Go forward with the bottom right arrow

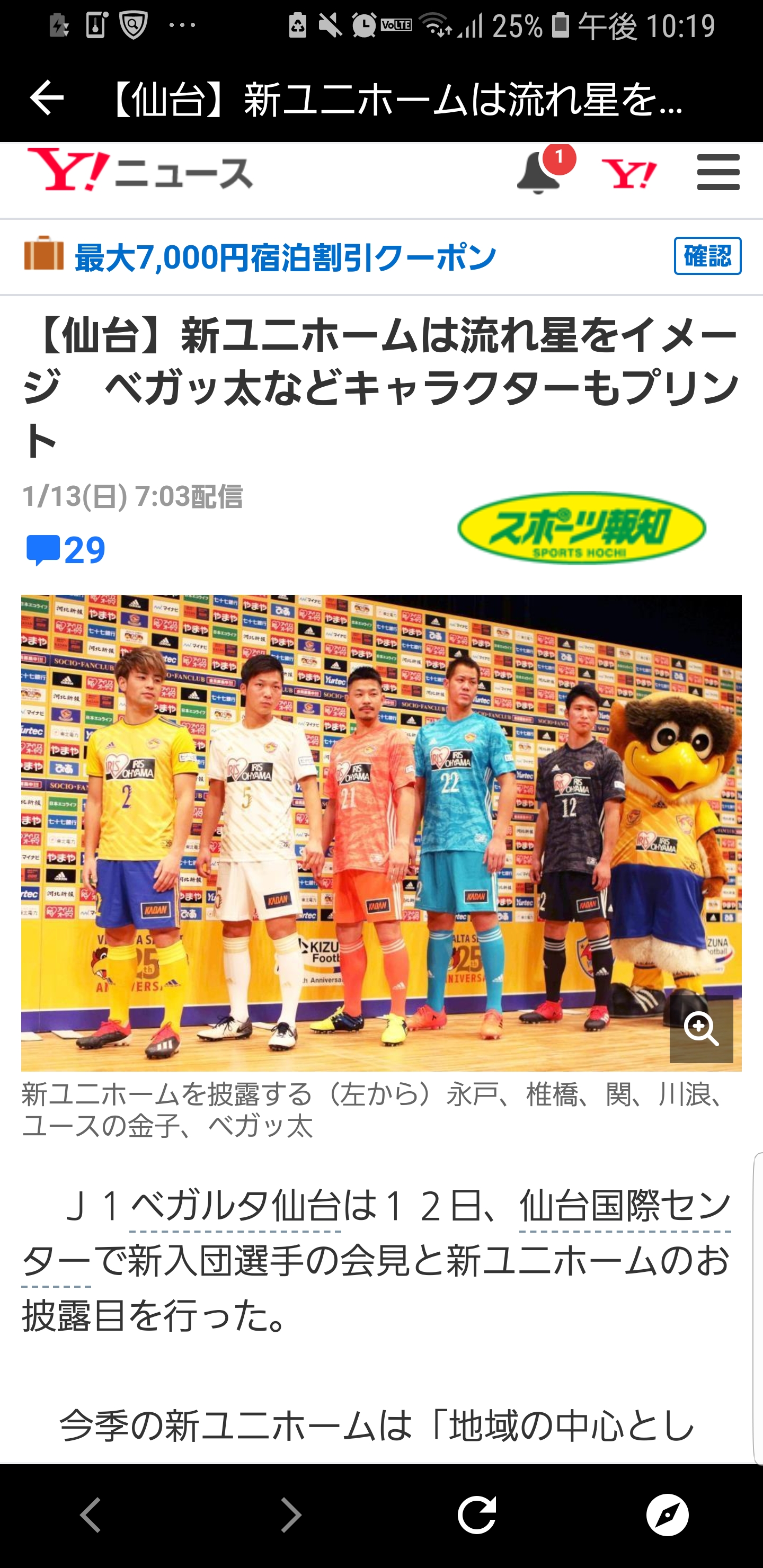(x=290, y=1514)
